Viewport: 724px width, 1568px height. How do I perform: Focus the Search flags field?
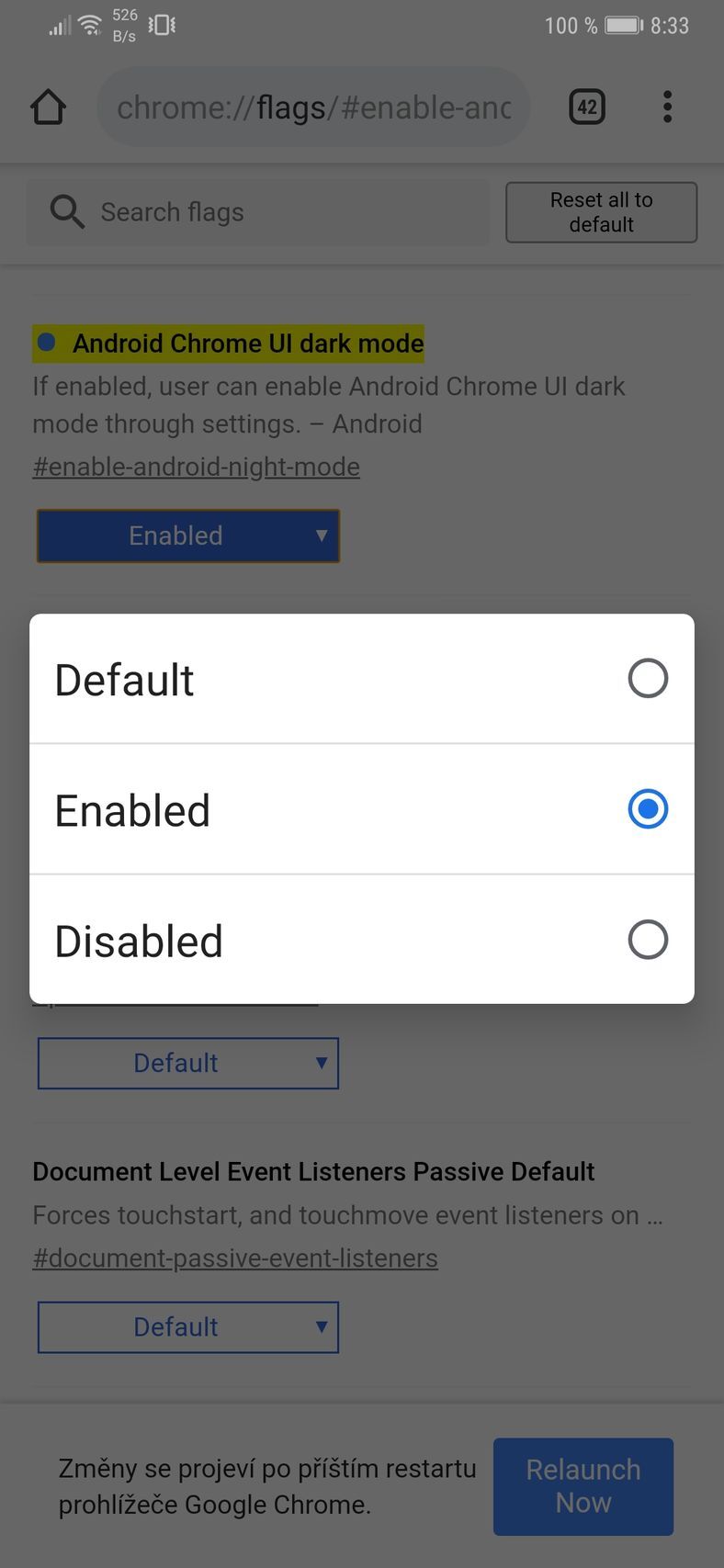(257, 212)
